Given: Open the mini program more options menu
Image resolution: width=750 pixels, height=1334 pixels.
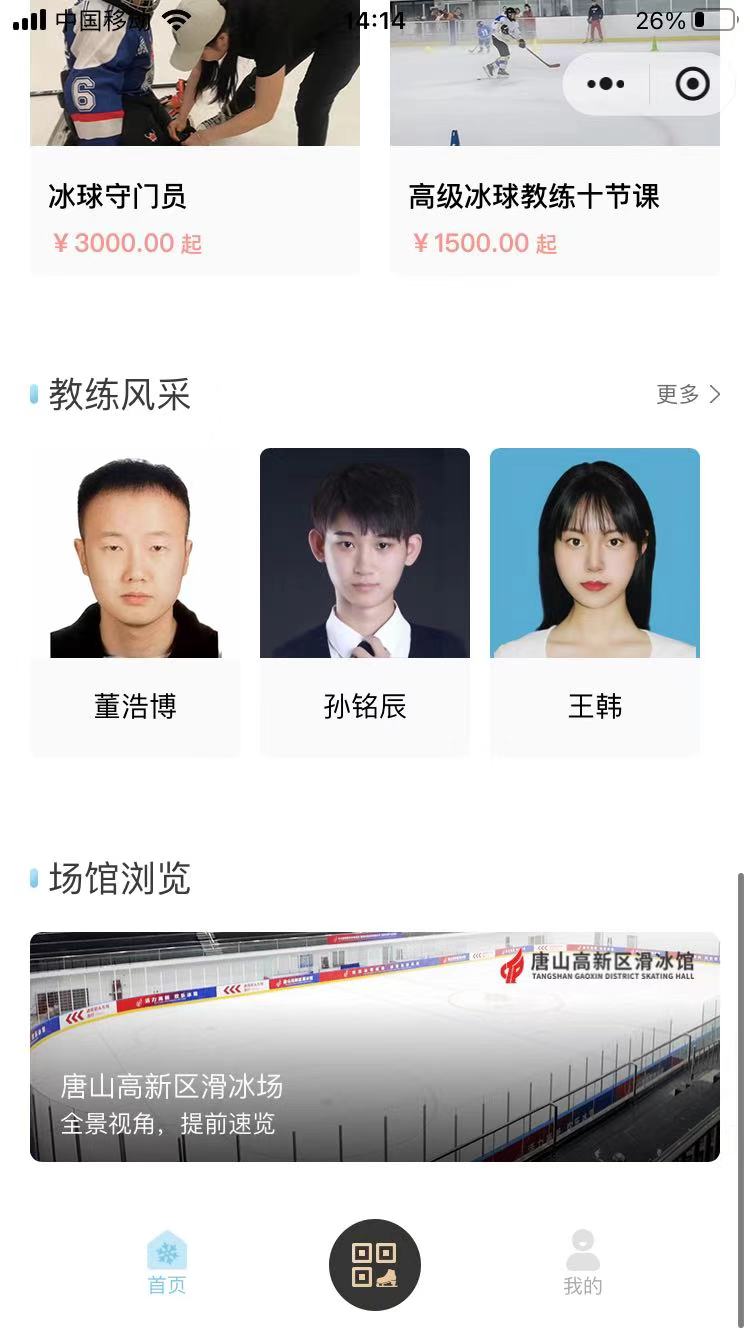Looking at the screenshot, I should click(x=606, y=84).
